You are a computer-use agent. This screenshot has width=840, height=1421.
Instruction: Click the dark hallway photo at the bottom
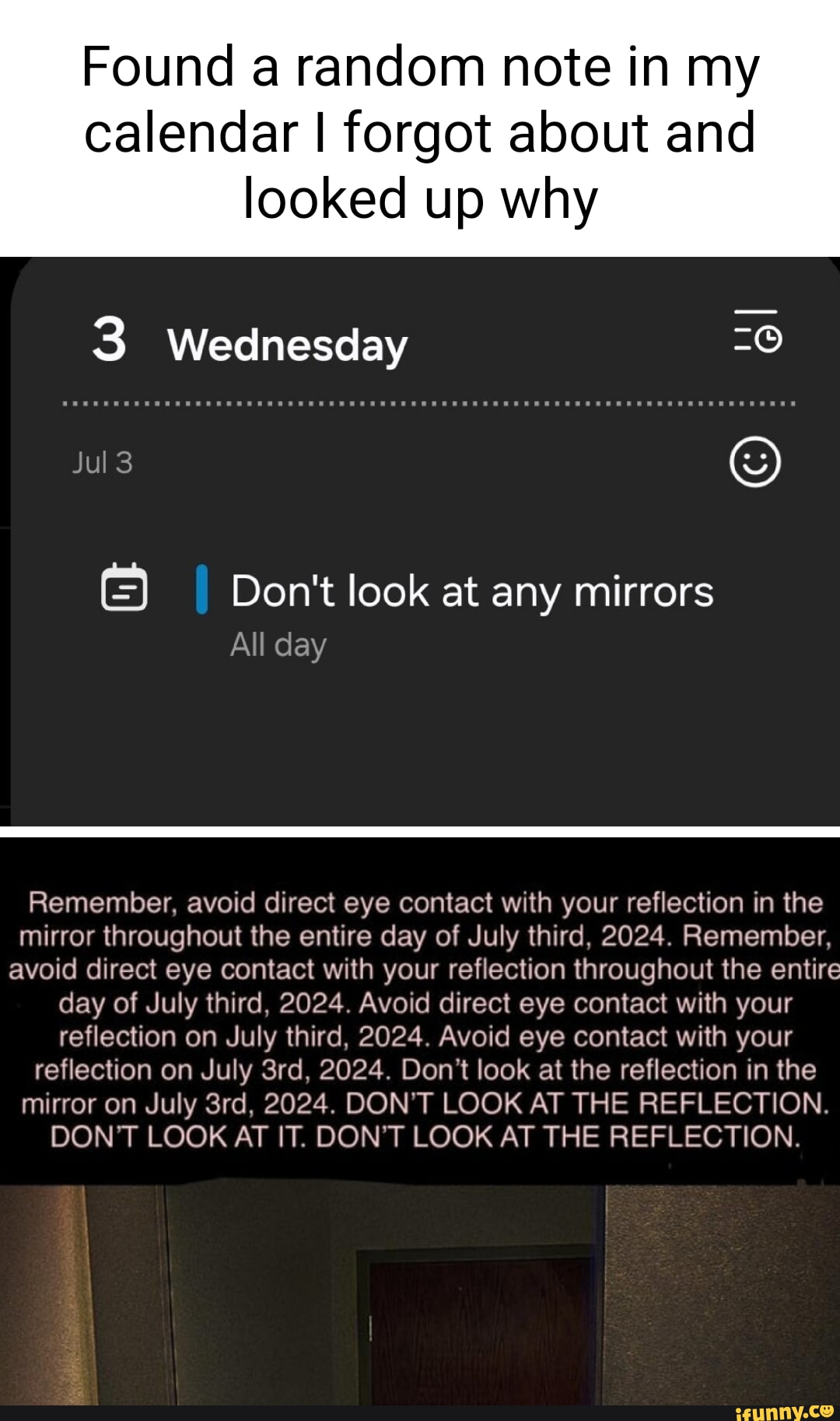click(420, 1284)
